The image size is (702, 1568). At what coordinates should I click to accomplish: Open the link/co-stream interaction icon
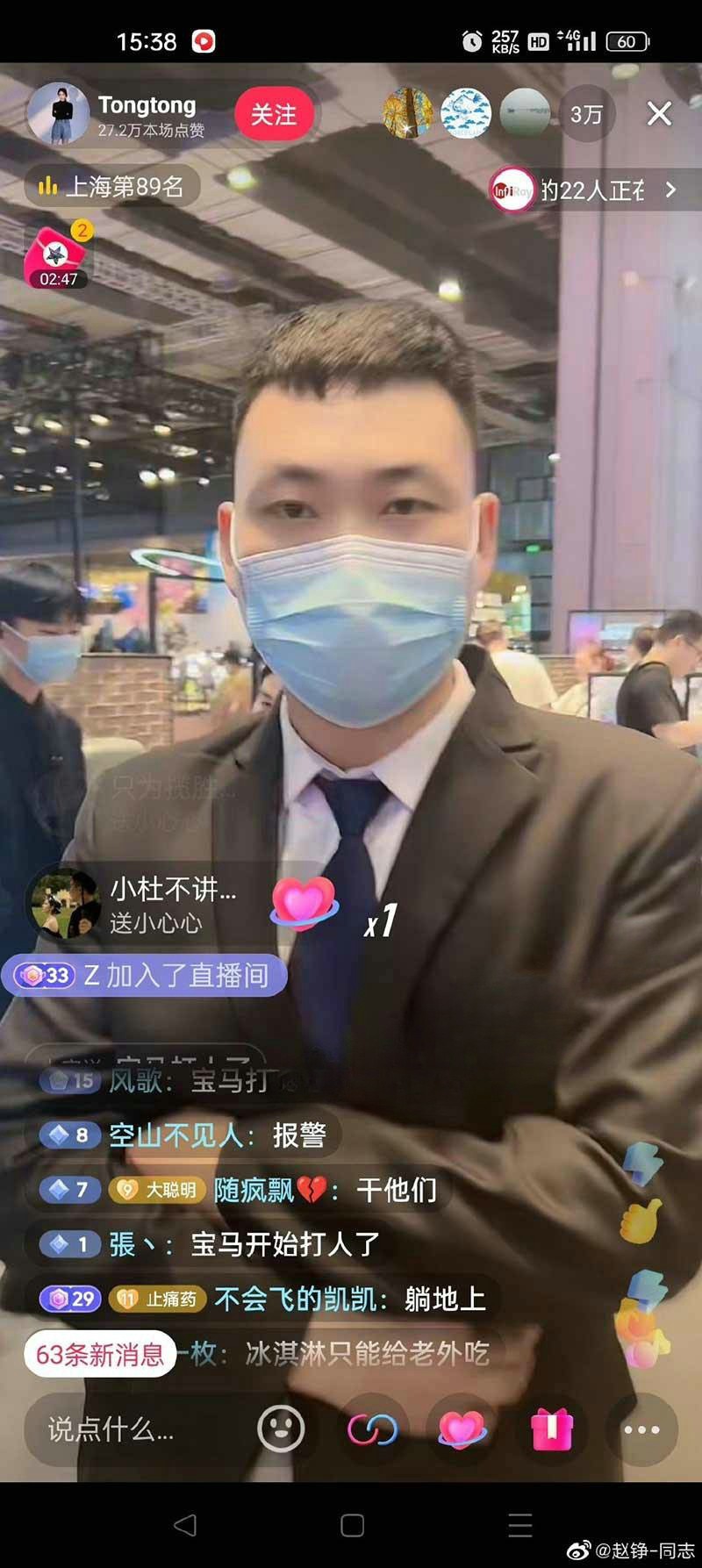372,1429
